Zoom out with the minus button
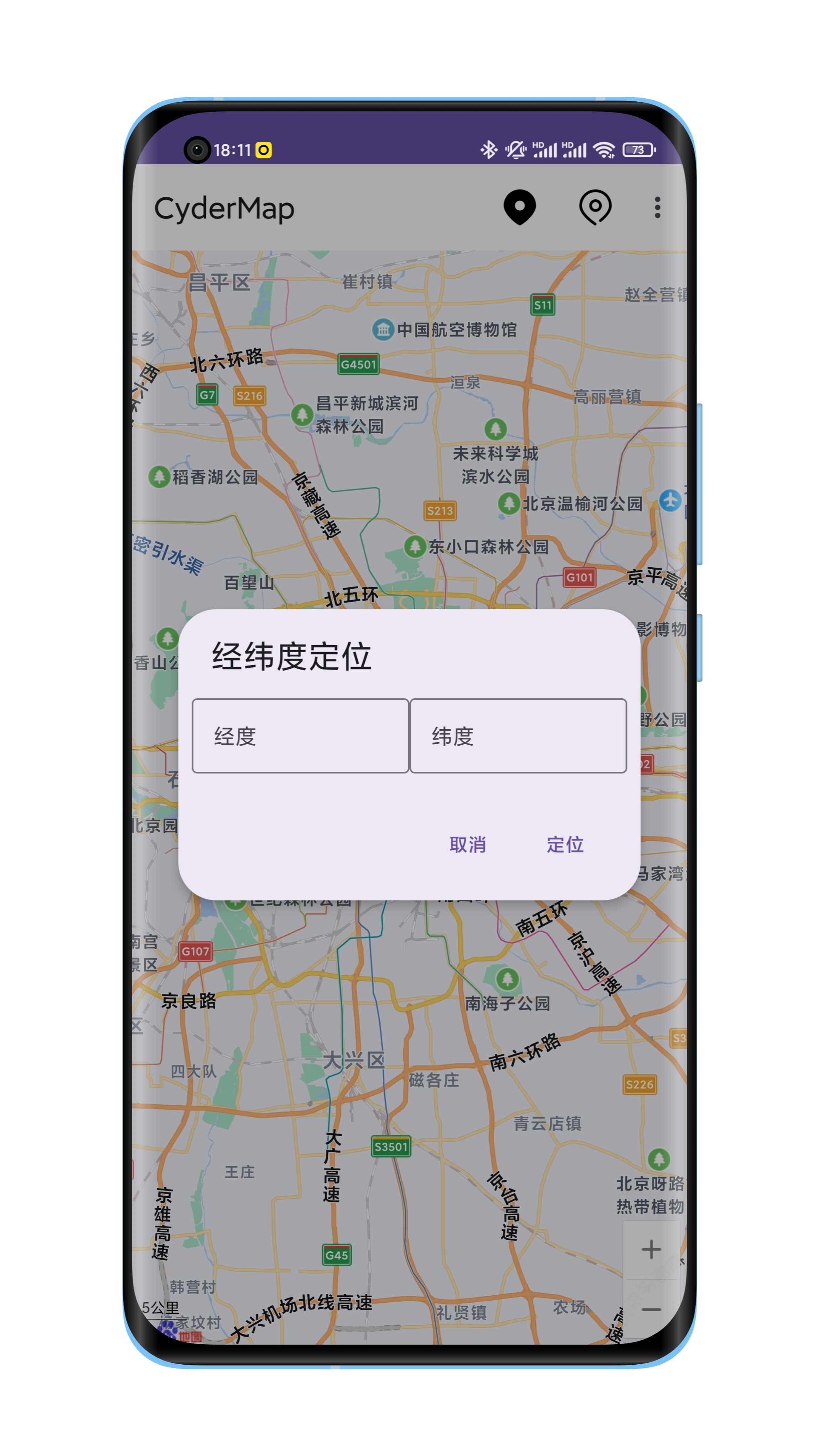This screenshot has width=819, height=1456. 651,1310
